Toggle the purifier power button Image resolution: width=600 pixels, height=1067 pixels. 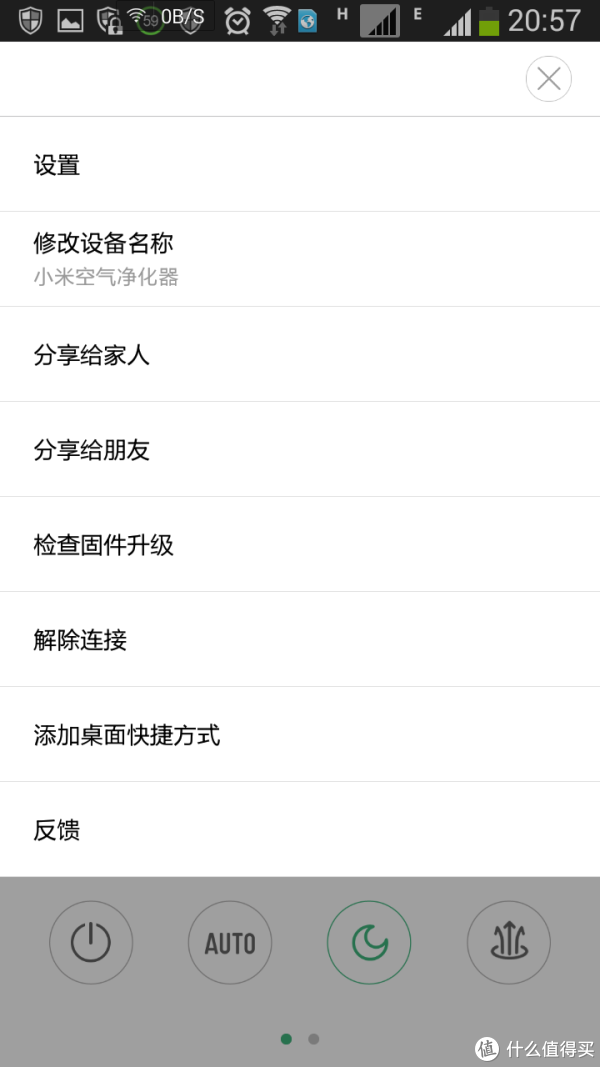[x=91, y=943]
